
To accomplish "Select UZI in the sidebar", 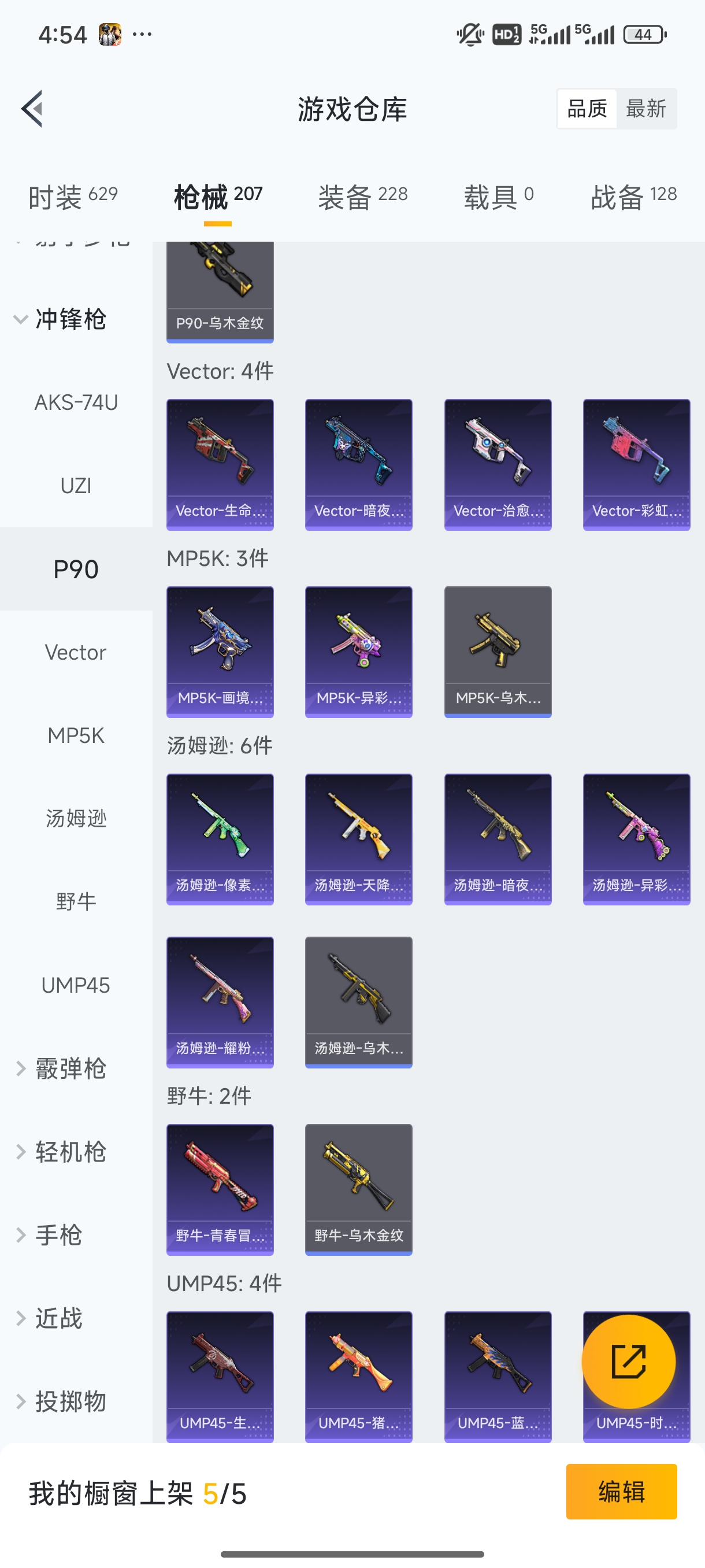I will [76, 486].
